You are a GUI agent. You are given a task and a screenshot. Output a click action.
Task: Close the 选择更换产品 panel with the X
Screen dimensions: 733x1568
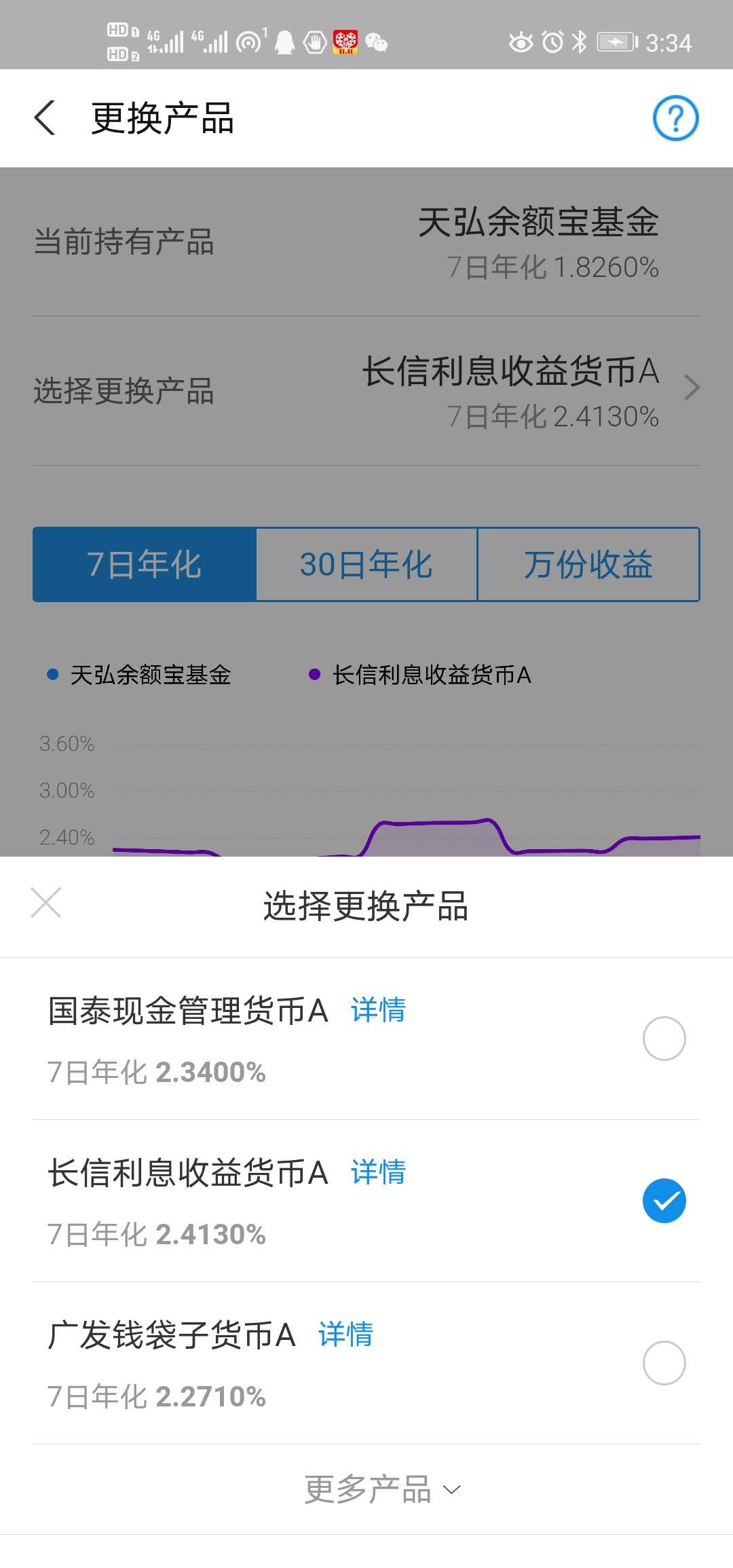coord(45,903)
